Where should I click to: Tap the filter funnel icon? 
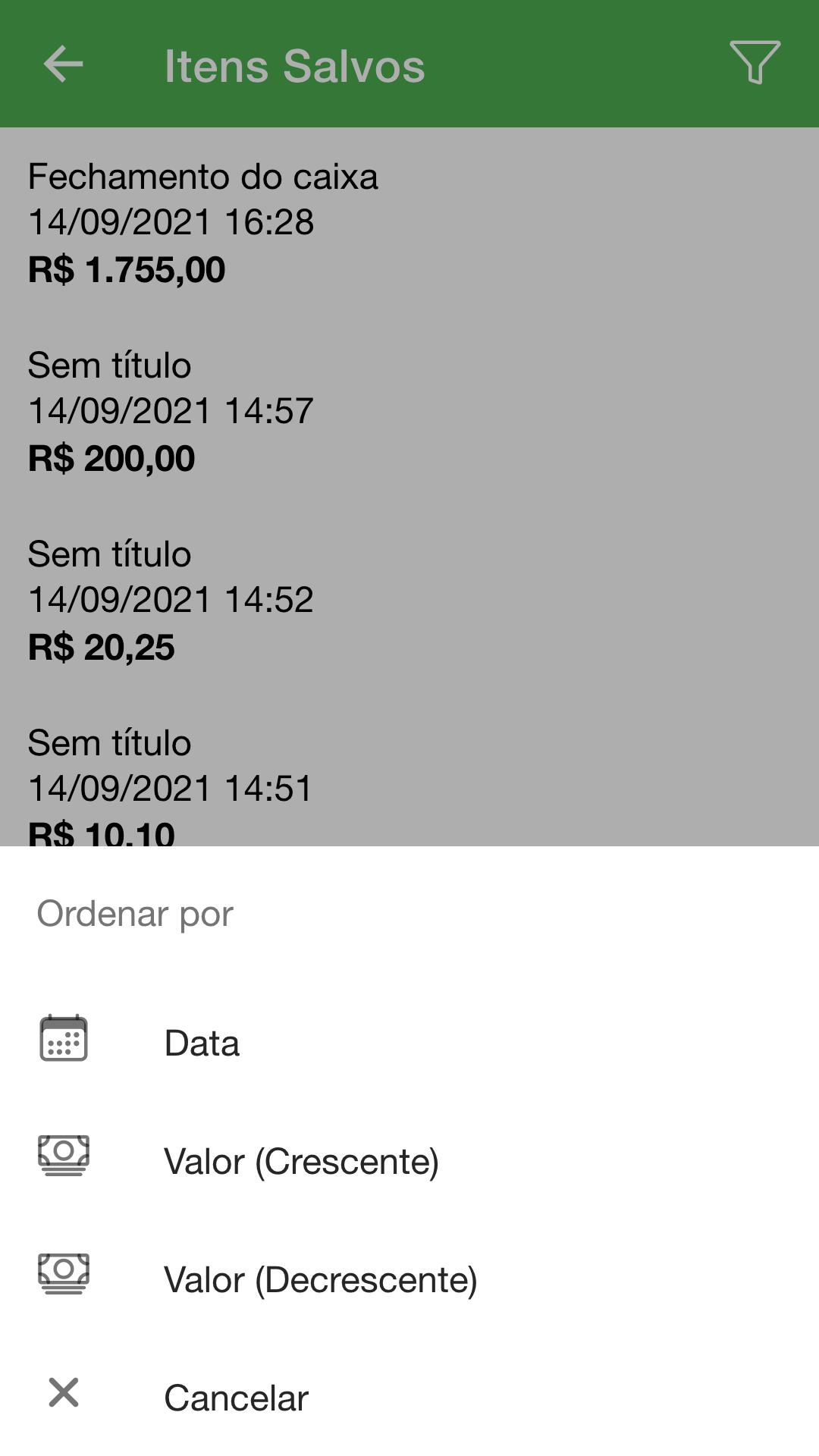point(755,64)
